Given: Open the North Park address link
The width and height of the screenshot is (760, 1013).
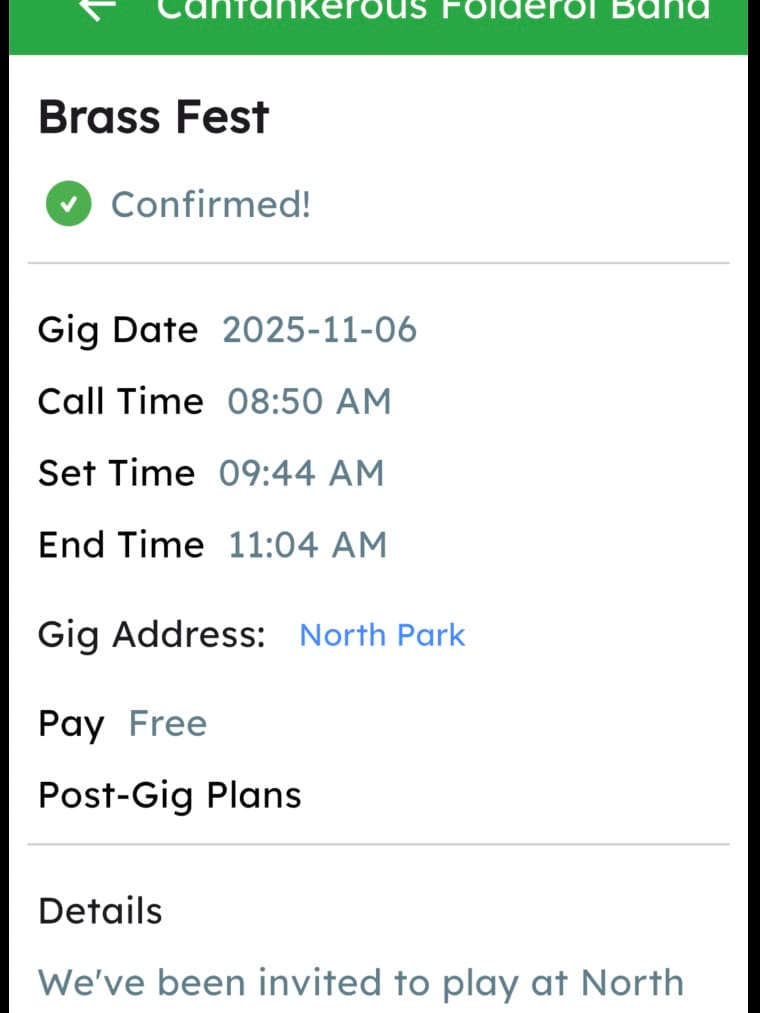Looking at the screenshot, I should [x=382, y=635].
